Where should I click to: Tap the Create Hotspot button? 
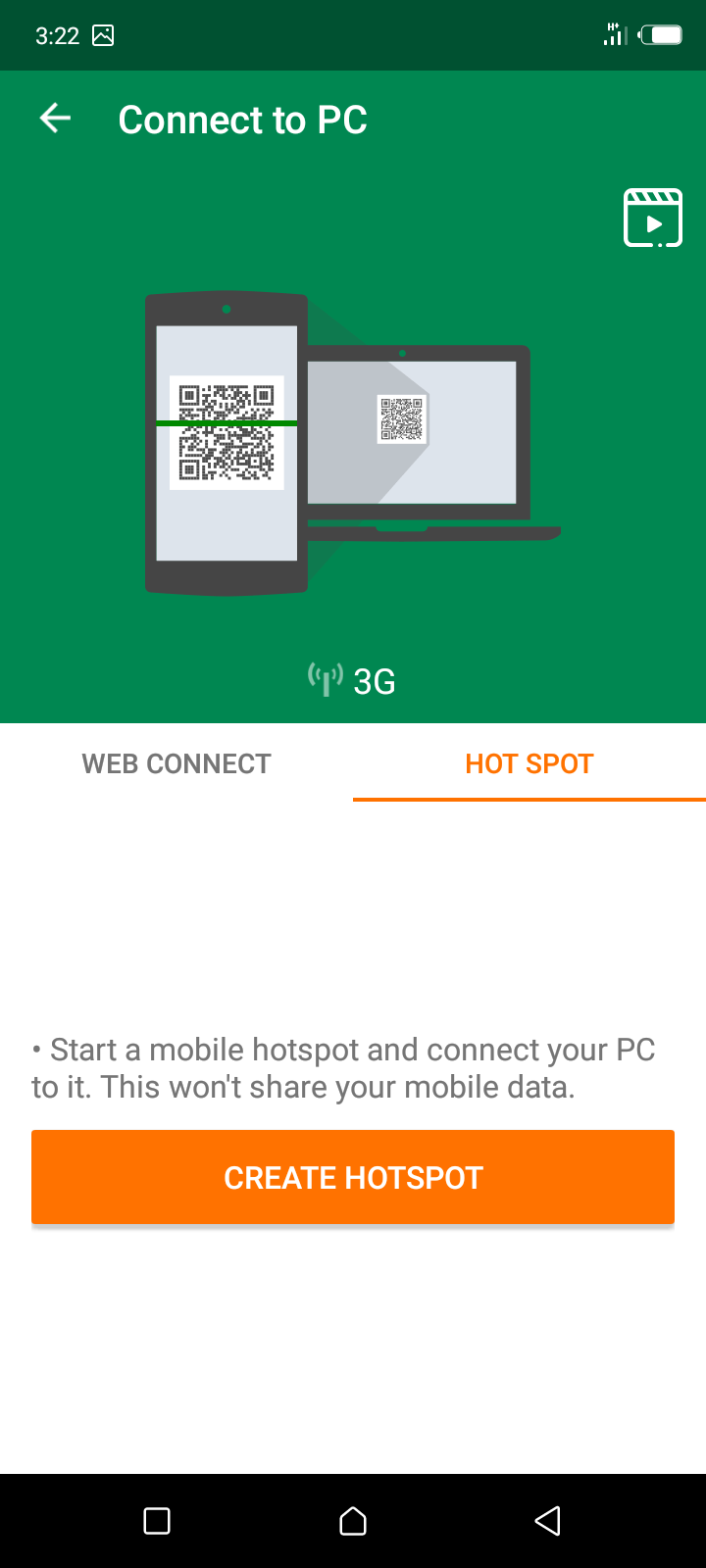click(353, 1177)
